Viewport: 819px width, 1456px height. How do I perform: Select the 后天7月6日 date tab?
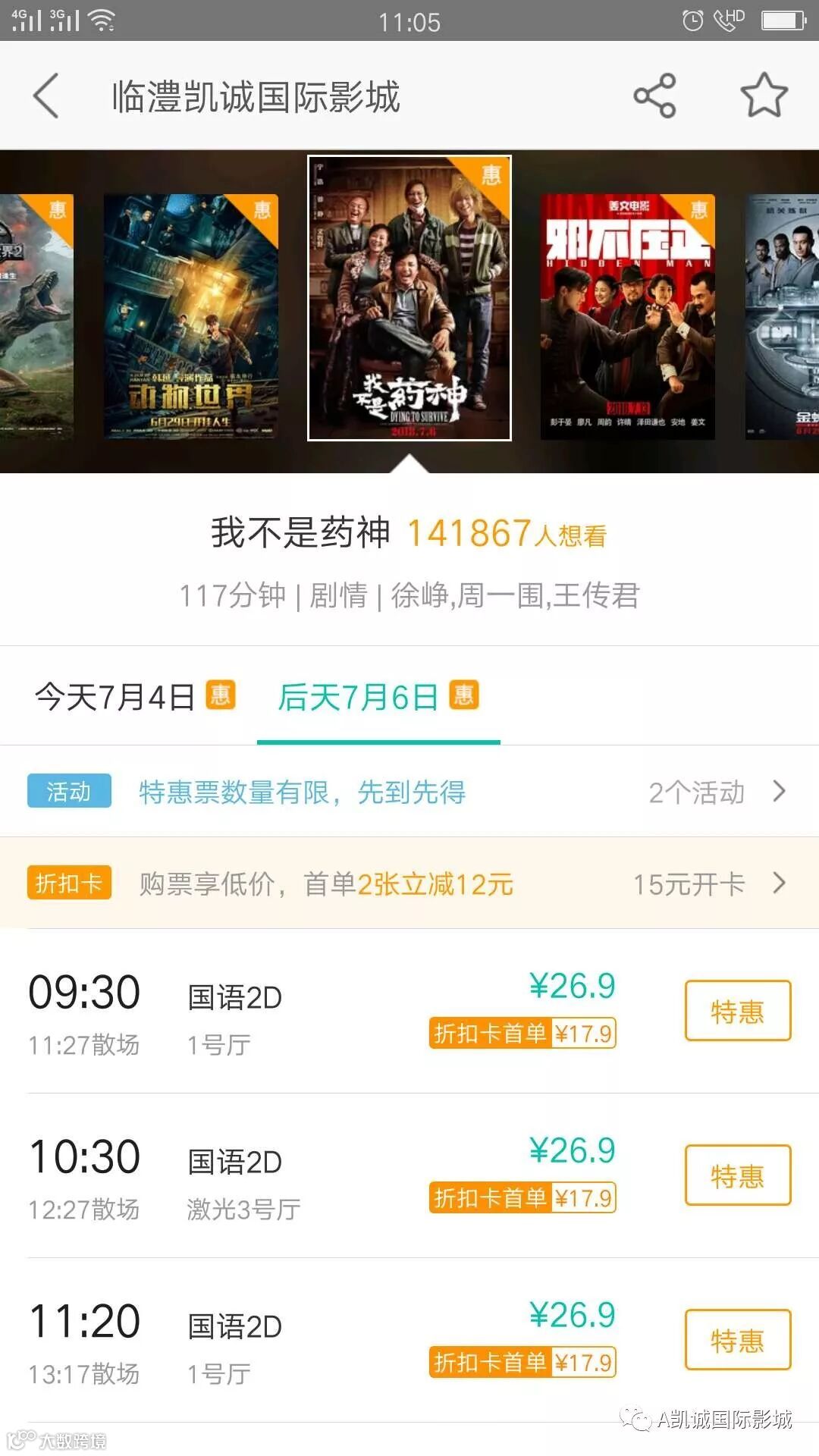point(378,696)
